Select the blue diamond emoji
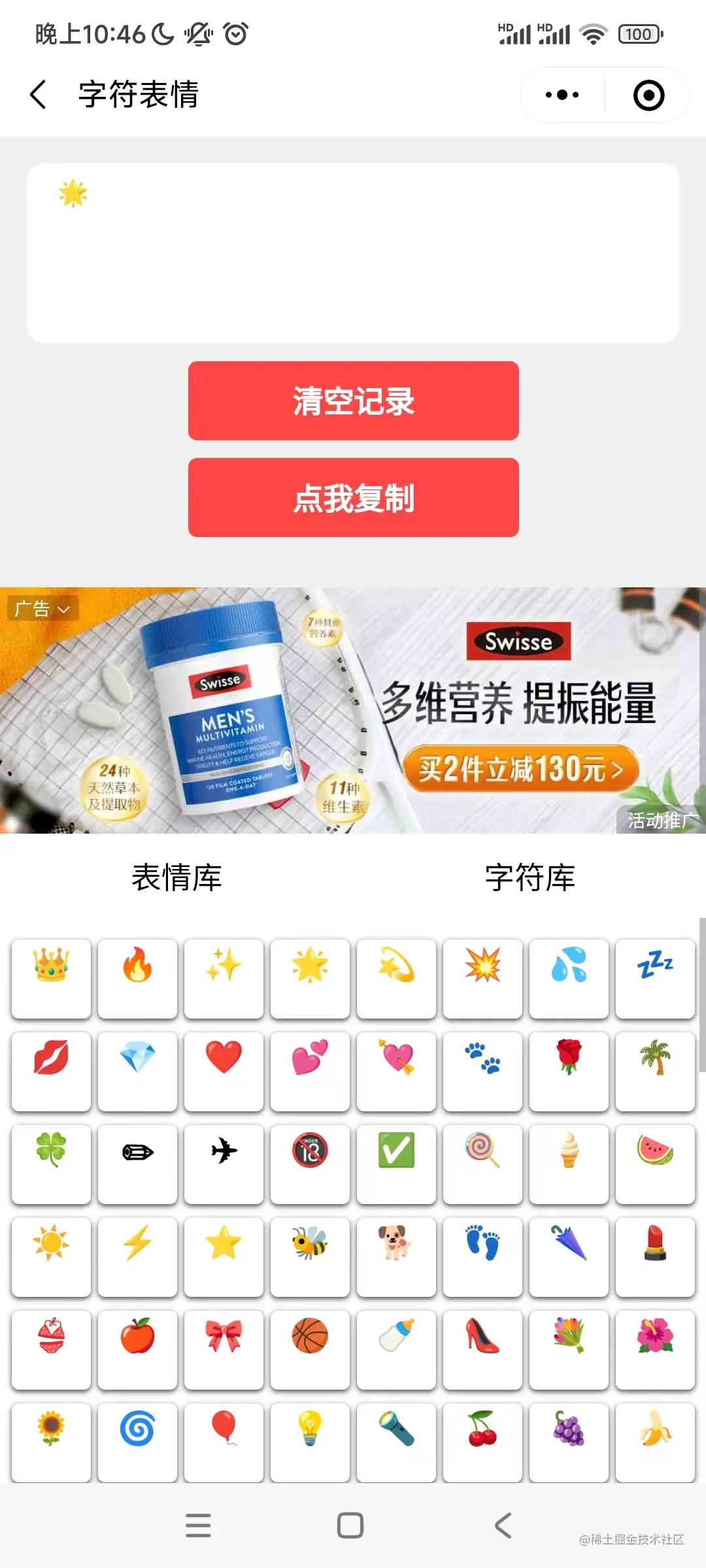The width and height of the screenshot is (706, 1568). coord(137,1071)
